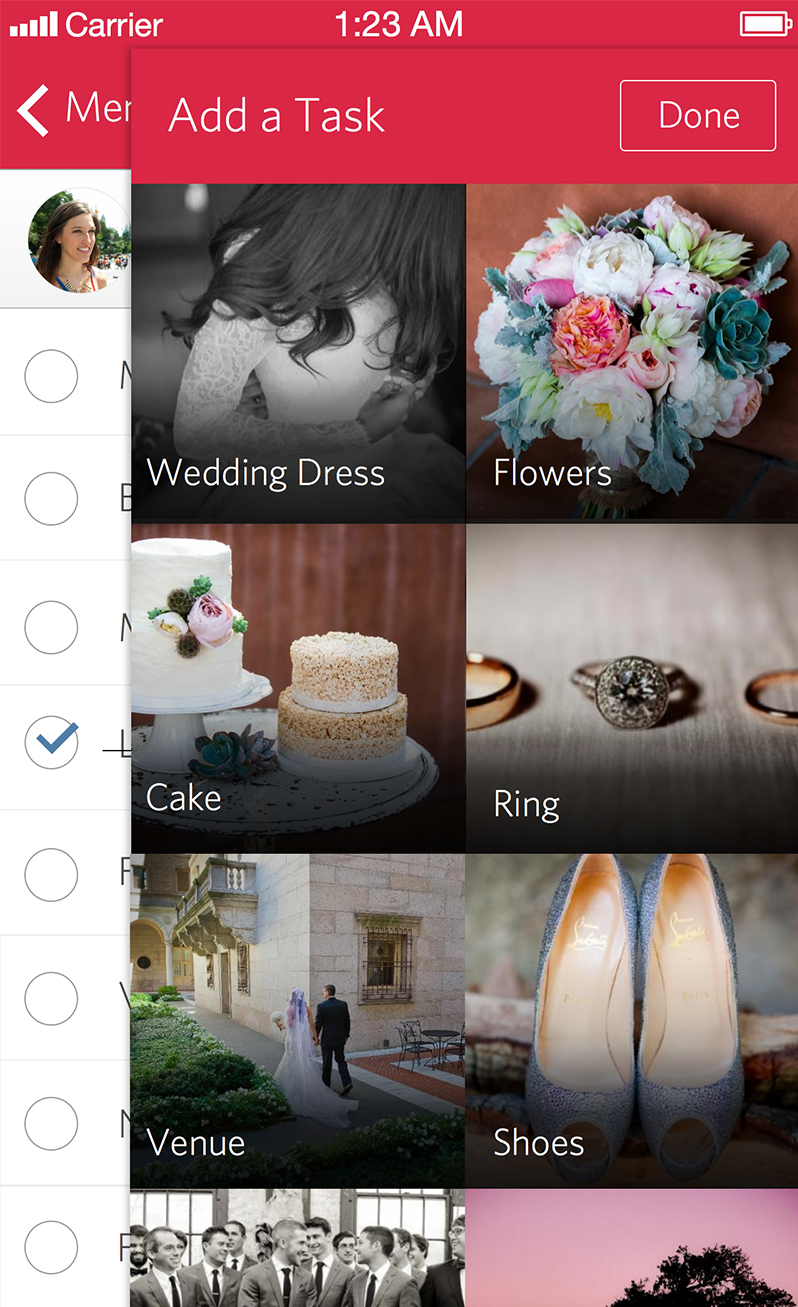Go back using the back arrow
This screenshot has width=798, height=1307.
[x=33, y=110]
